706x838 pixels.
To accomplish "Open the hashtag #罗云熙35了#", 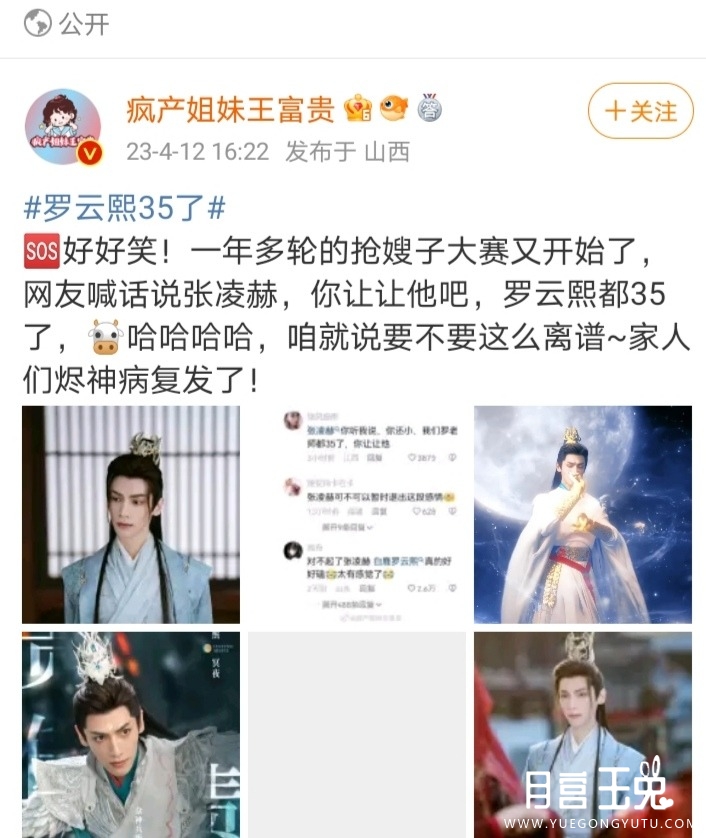I will [125, 208].
